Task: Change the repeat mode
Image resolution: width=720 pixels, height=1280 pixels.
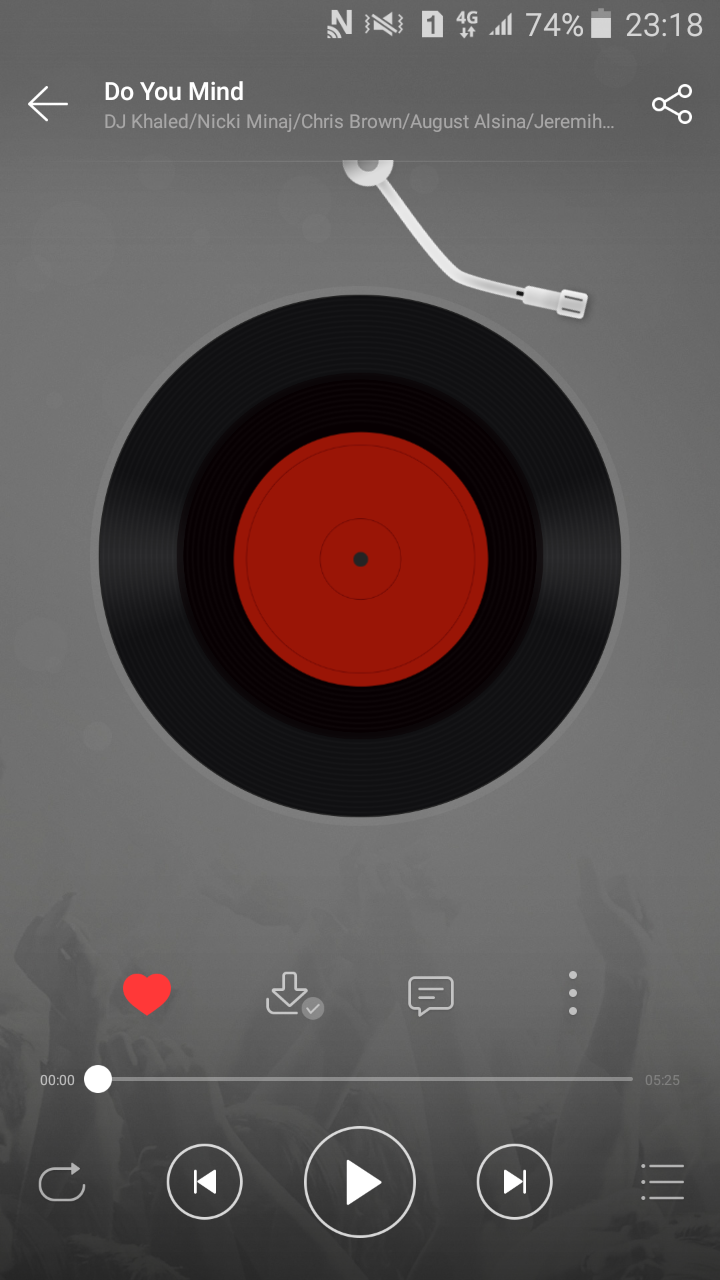Action: (x=62, y=1182)
